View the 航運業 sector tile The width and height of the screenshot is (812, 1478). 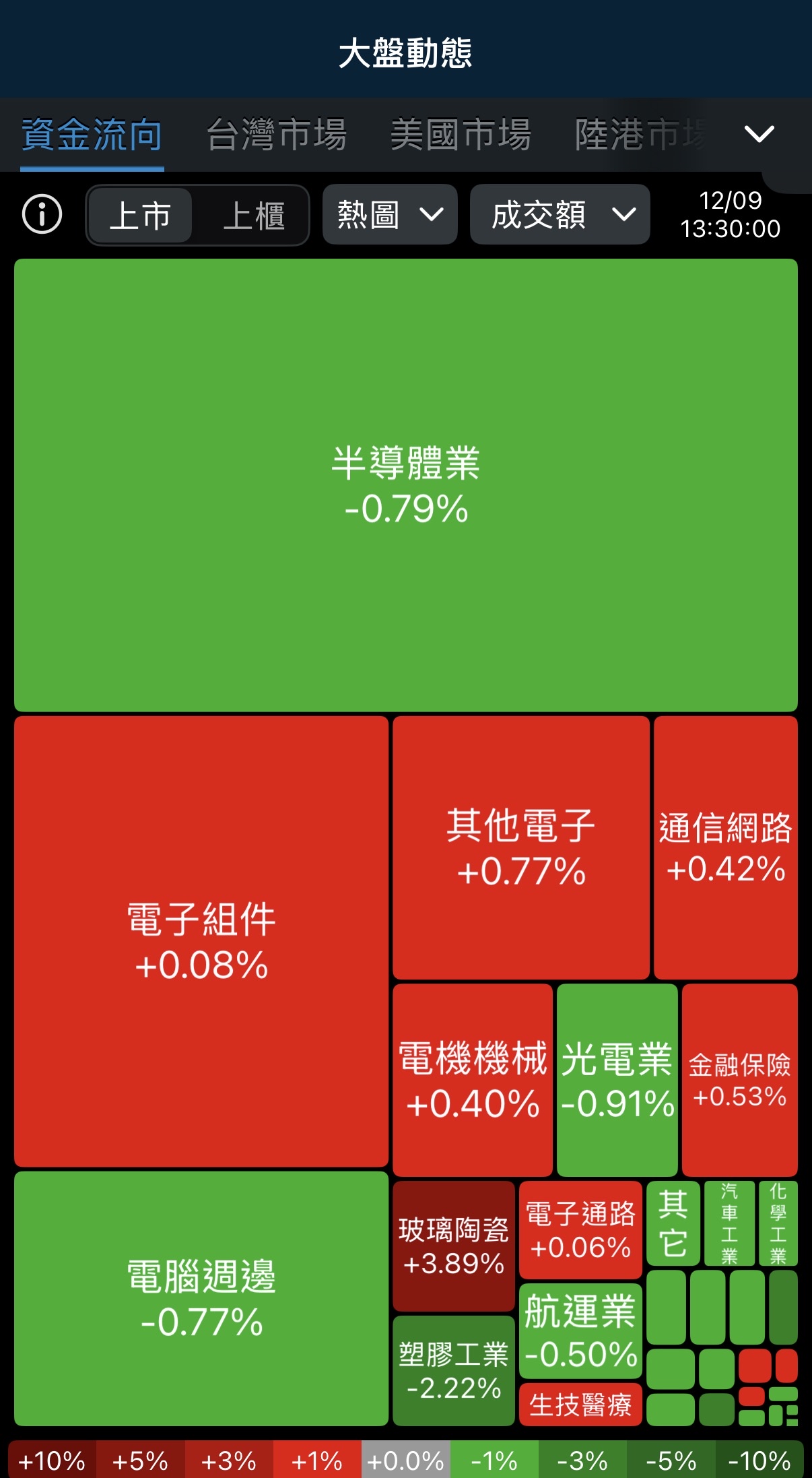pyautogui.click(x=580, y=1330)
